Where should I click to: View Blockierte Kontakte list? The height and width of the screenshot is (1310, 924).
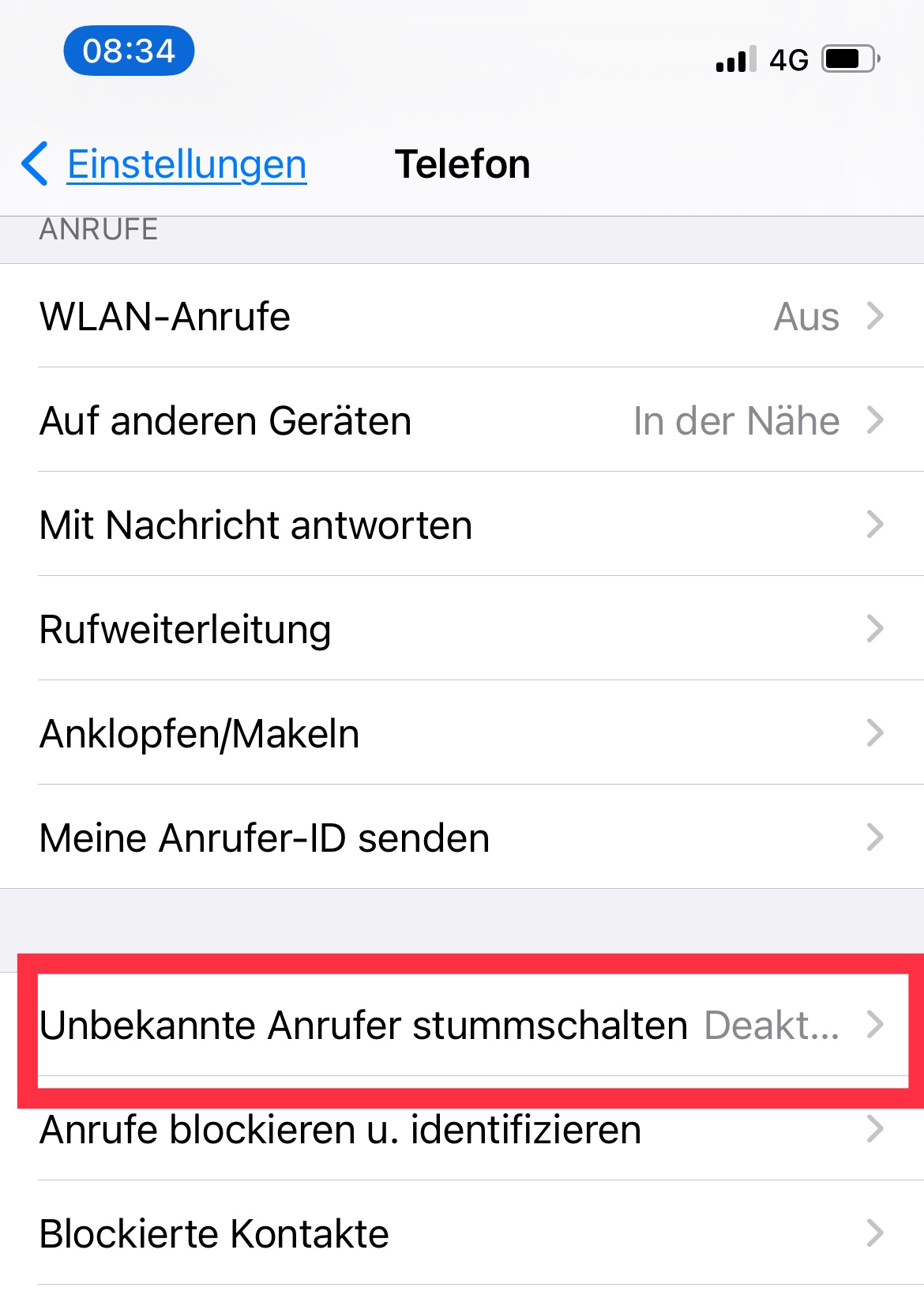(462, 1233)
